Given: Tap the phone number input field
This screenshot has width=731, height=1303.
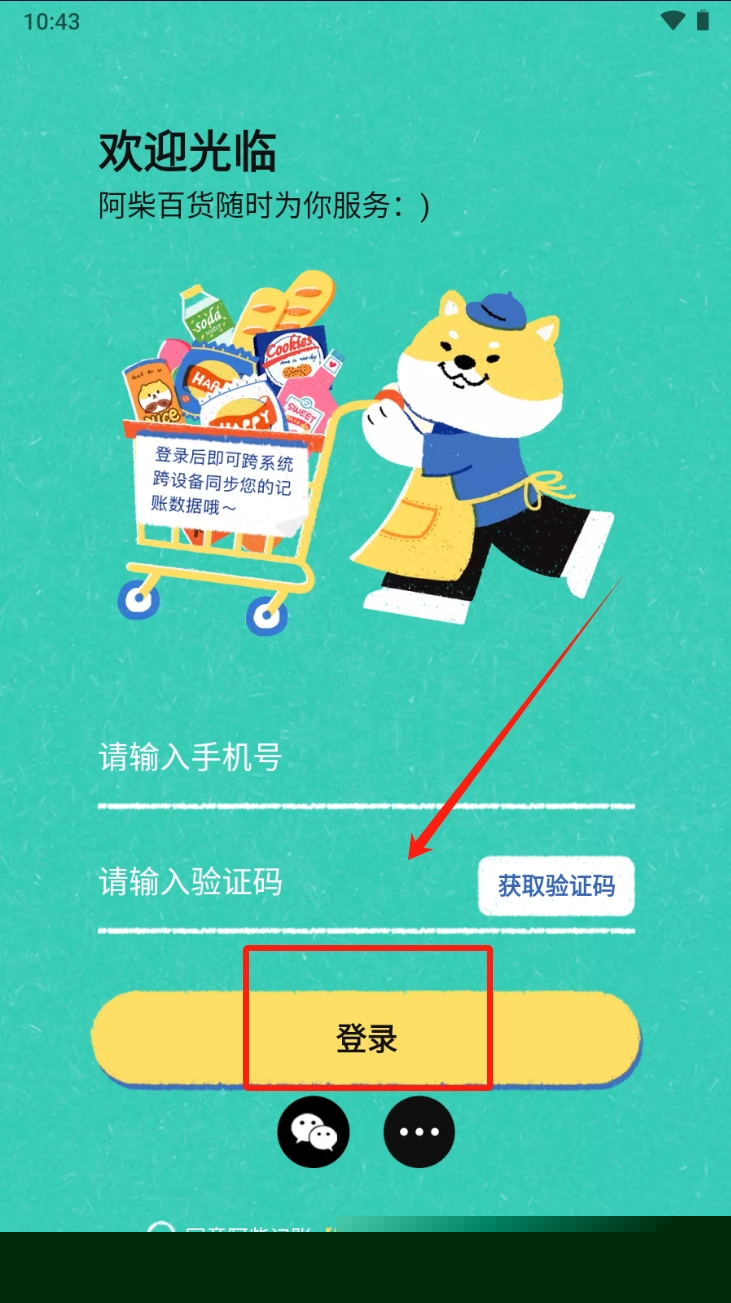Looking at the screenshot, I should [x=365, y=758].
